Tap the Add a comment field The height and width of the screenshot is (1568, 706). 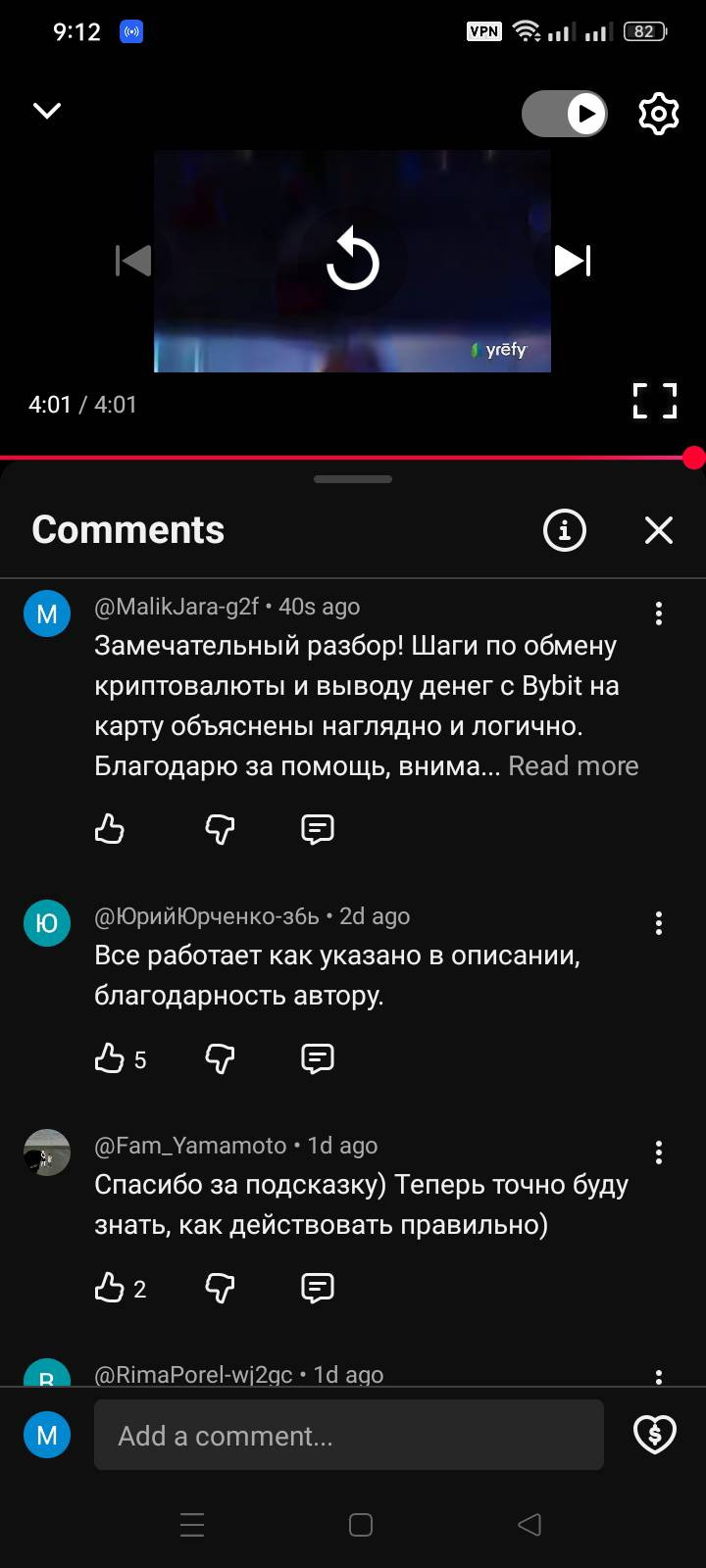349,1435
